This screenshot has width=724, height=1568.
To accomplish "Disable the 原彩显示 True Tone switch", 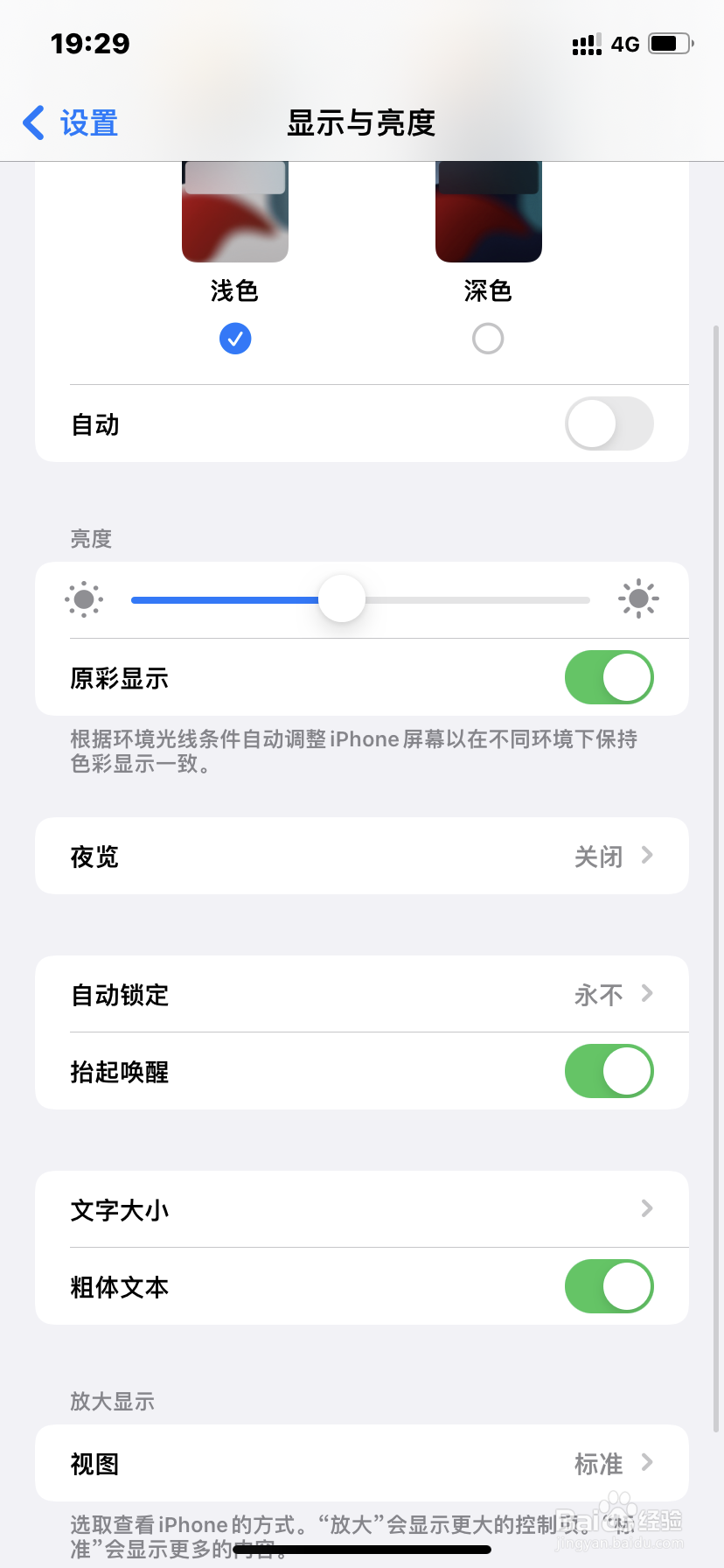I will click(x=609, y=677).
